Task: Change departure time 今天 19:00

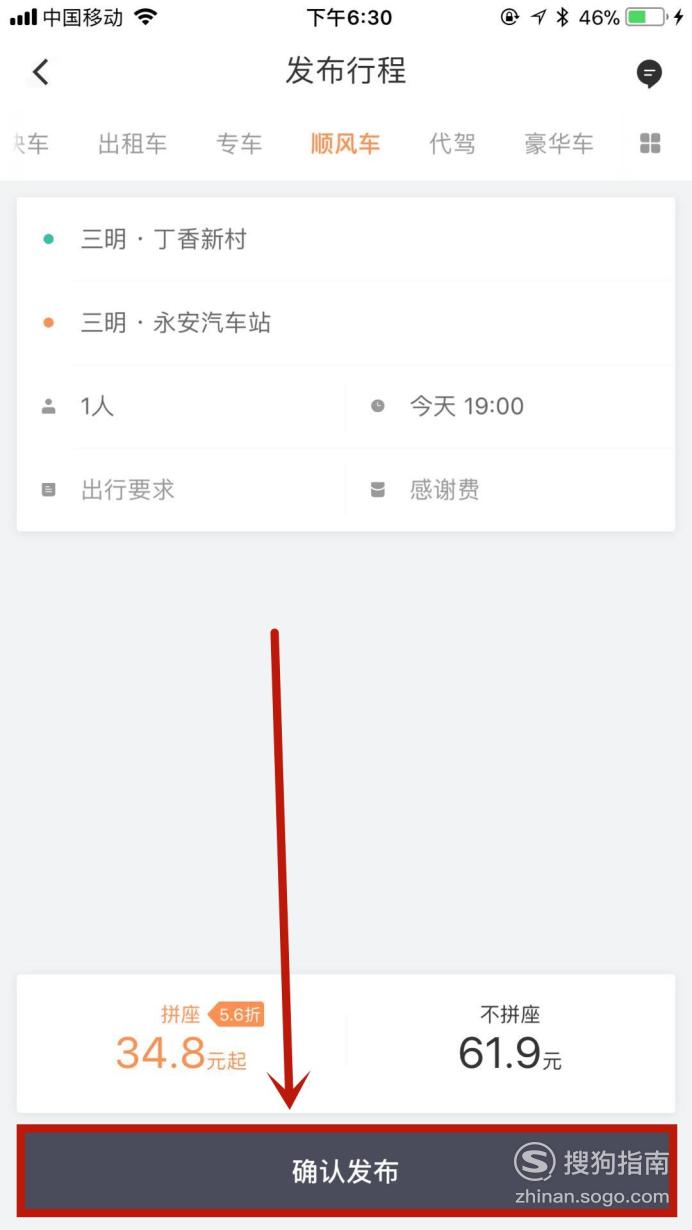Action: (510, 406)
